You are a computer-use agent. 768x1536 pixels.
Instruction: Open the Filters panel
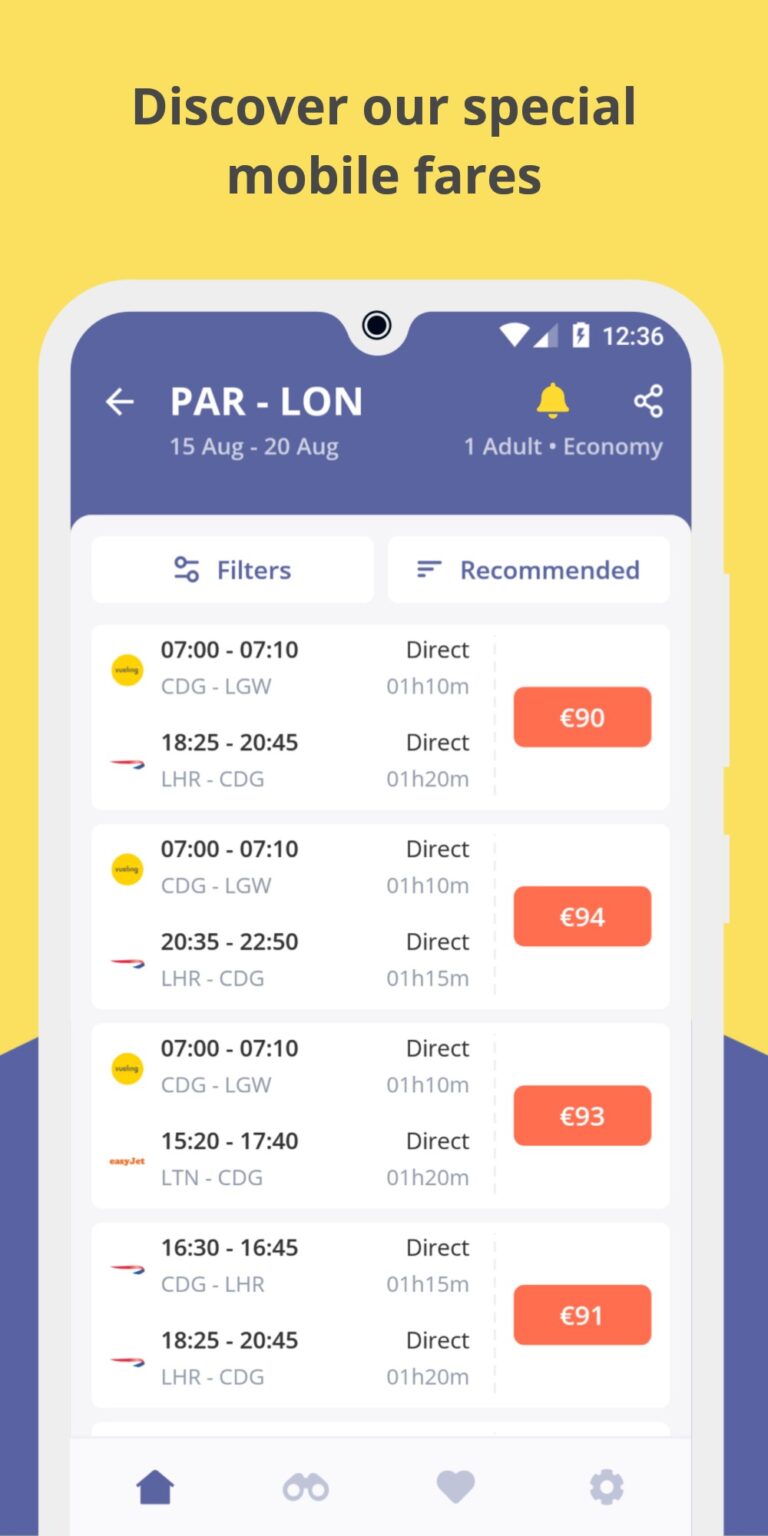[x=232, y=569]
